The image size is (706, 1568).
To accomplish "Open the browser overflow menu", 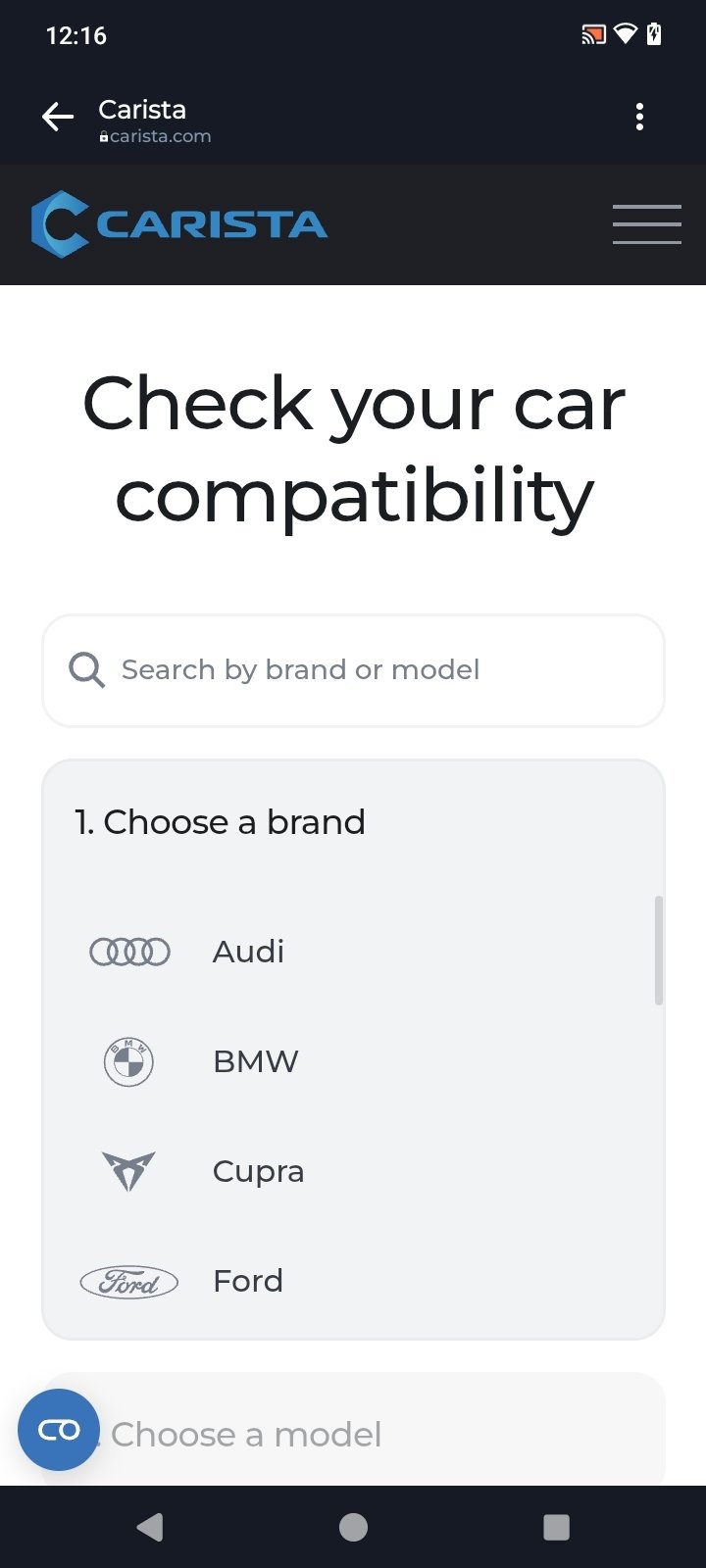I will (639, 118).
